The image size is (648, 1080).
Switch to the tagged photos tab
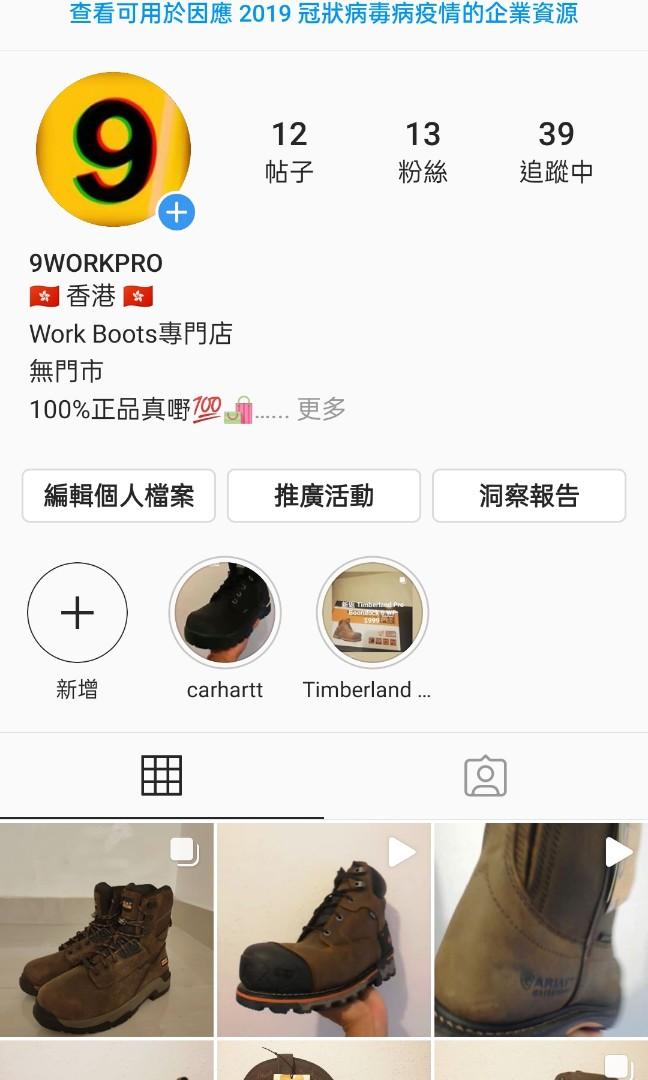click(486, 777)
